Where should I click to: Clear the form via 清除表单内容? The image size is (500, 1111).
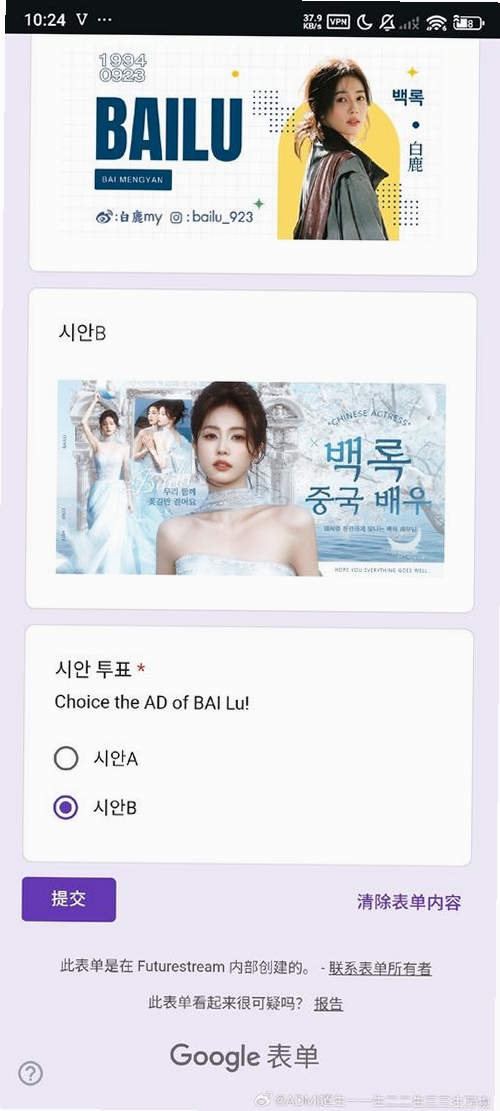[x=409, y=902]
